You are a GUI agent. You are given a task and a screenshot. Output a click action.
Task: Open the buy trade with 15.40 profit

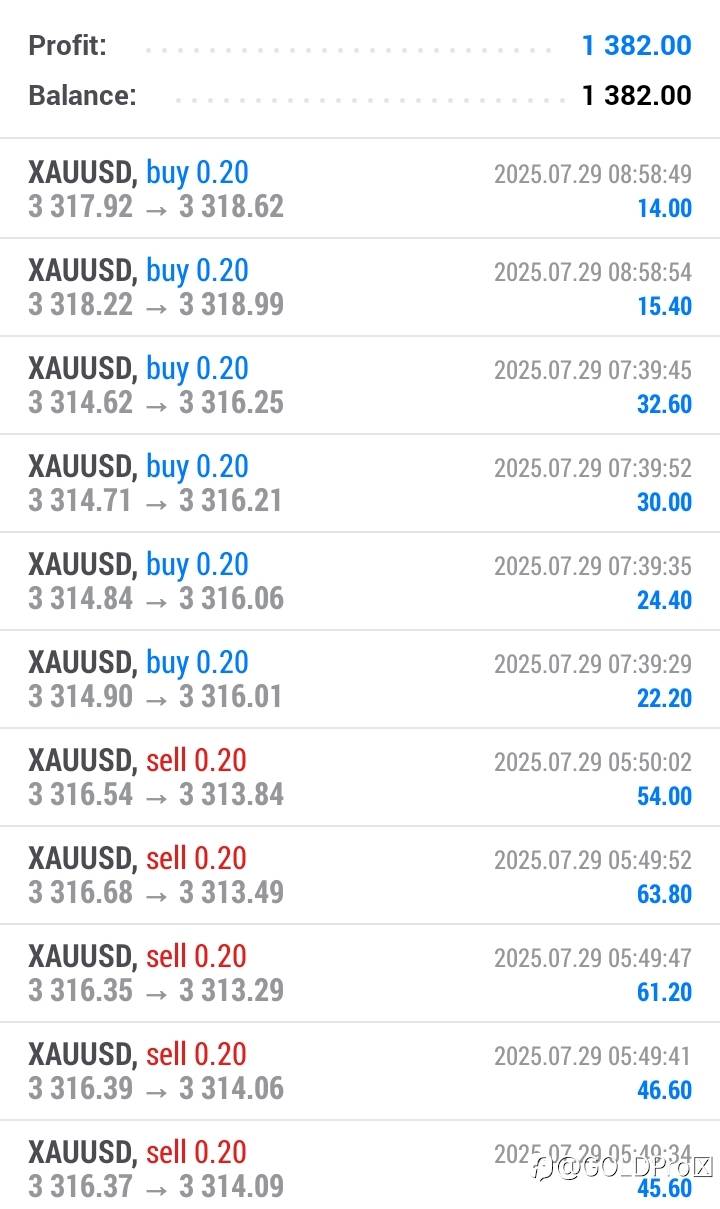coord(360,287)
